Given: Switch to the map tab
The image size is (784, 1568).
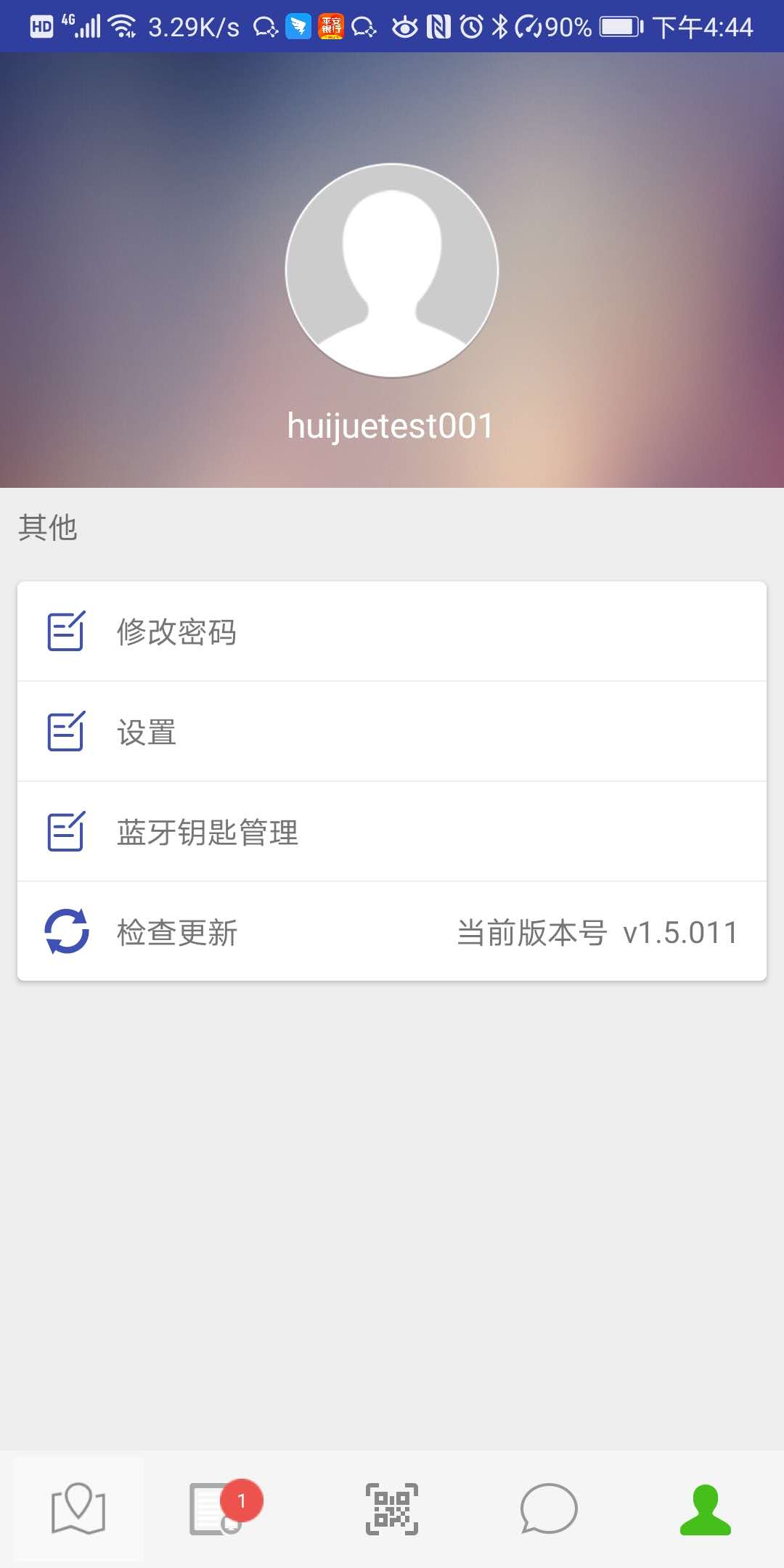Looking at the screenshot, I should coord(78,1510).
